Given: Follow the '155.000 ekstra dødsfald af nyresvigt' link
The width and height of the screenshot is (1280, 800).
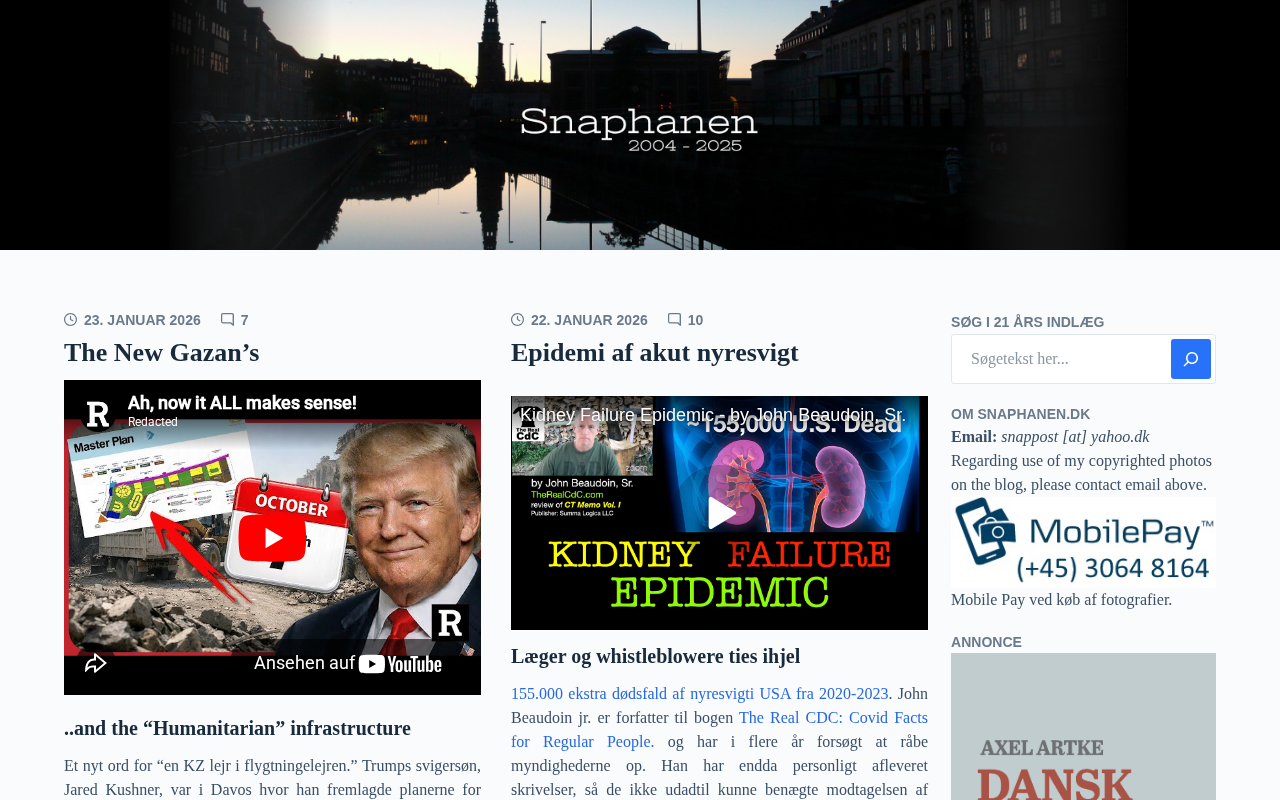Looking at the screenshot, I should click(699, 694).
